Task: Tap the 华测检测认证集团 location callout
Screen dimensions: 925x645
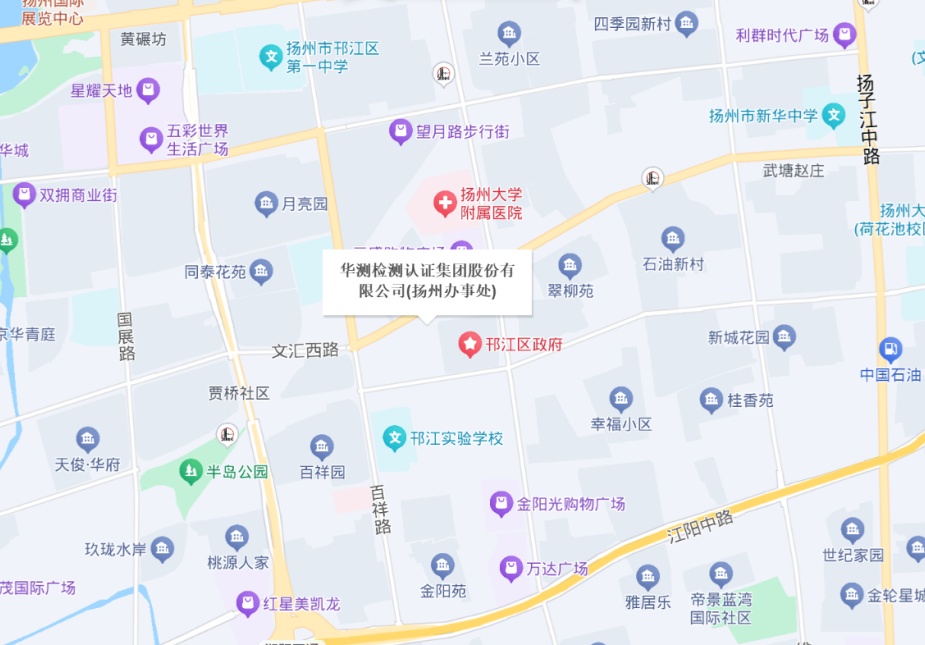Action: pyautogui.click(x=427, y=281)
